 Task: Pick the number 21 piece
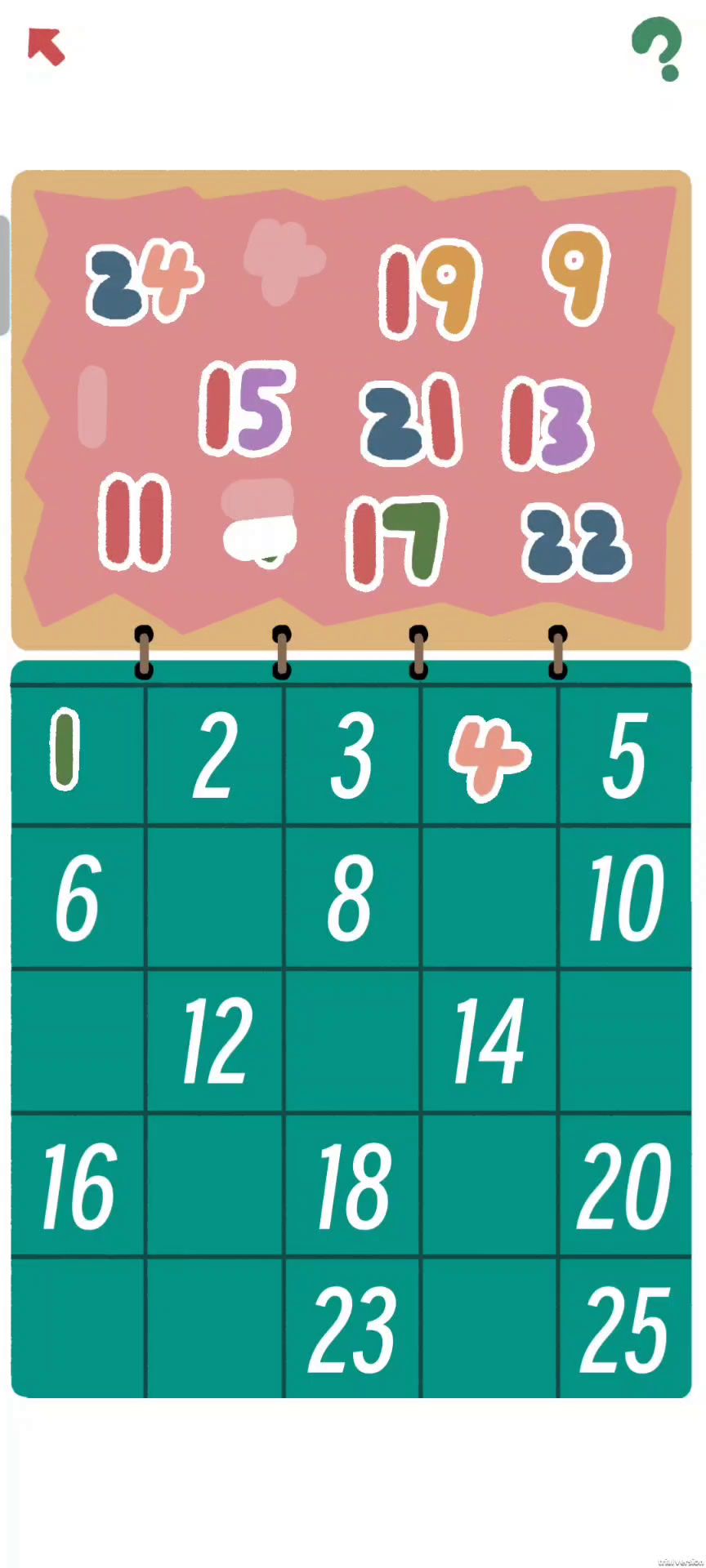[409, 419]
